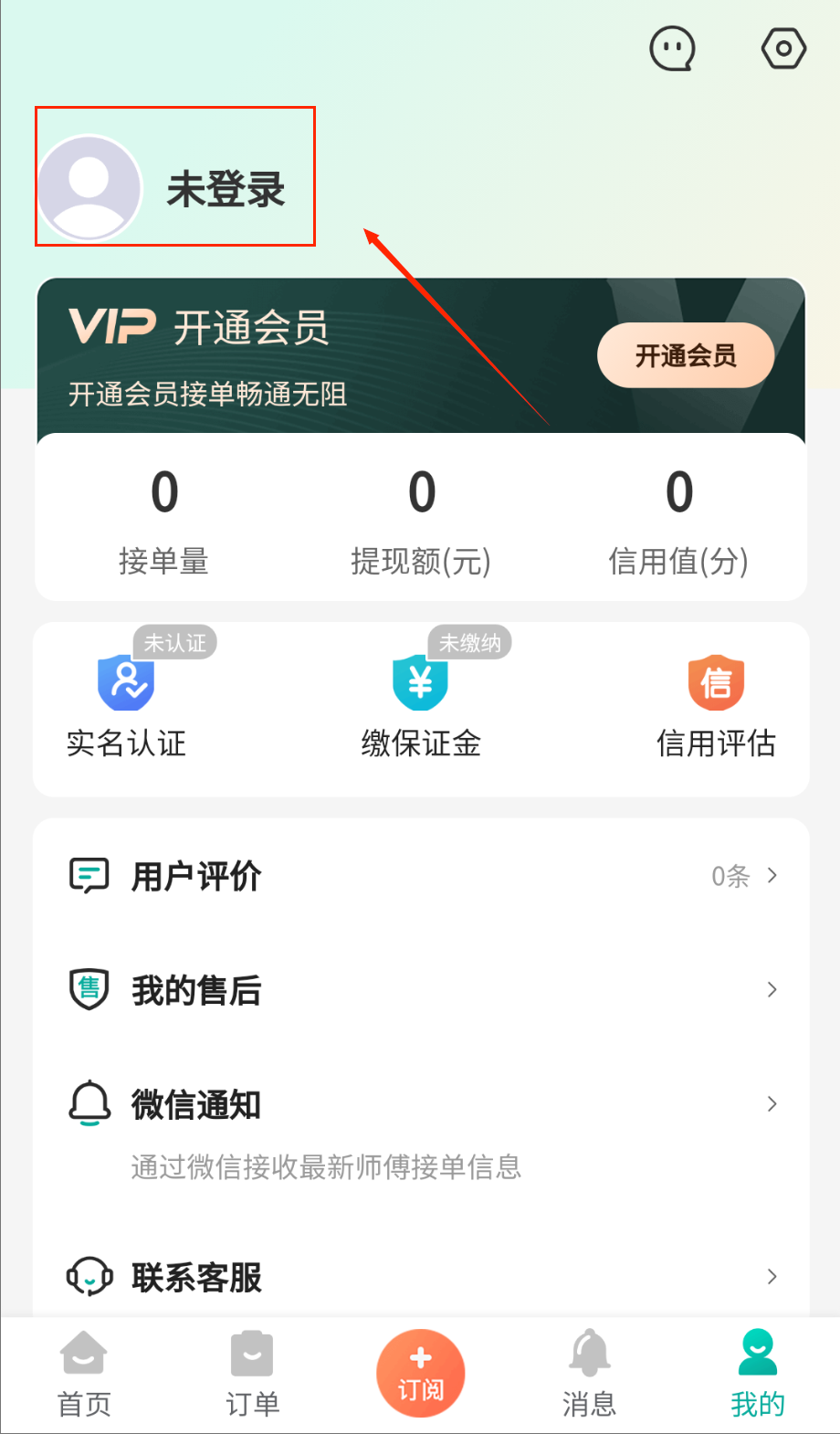This screenshot has height=1434, width=840.
Task: Open the settings hexagon icon
Action: coord(783,48)
